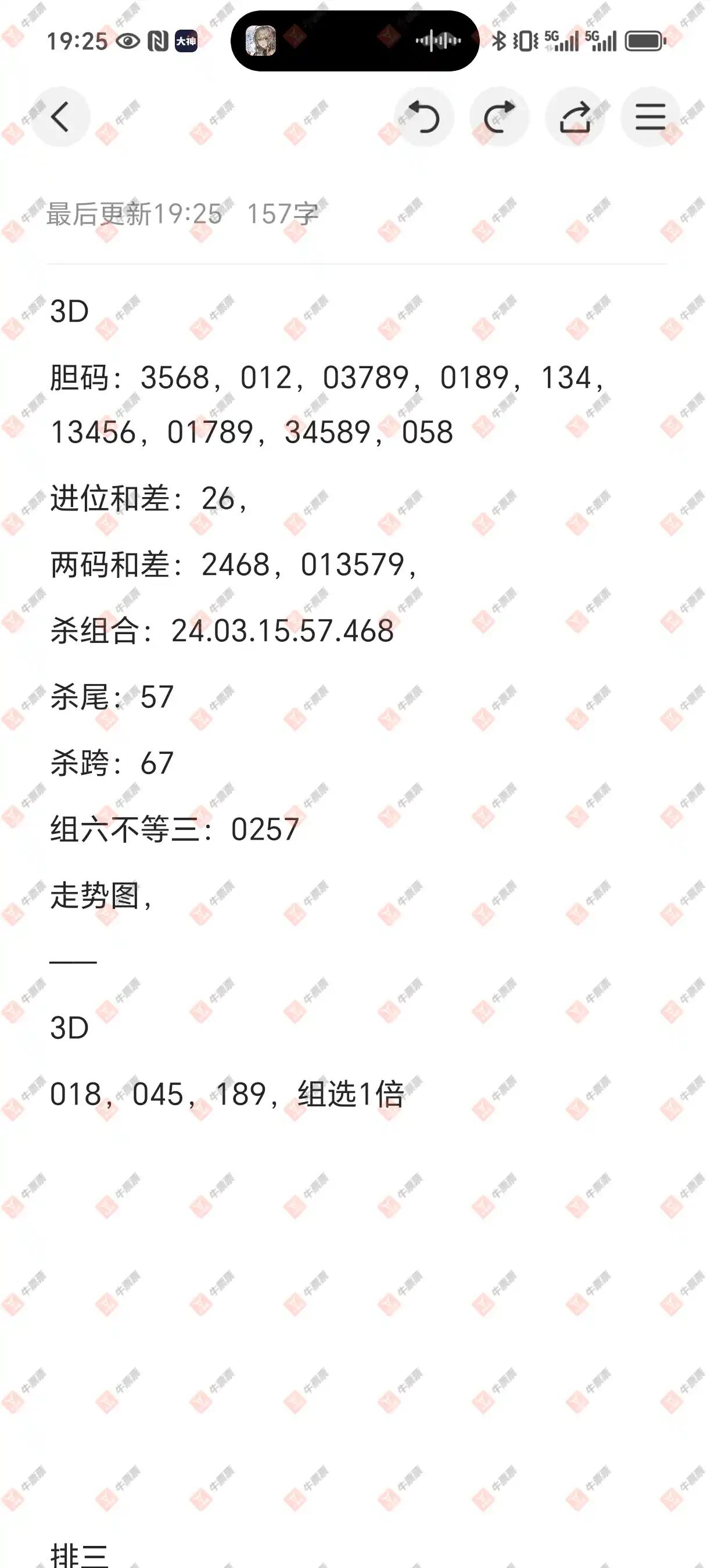Tap the note body to edit text
Image resolution: width=711 pixels, height=1568 pixels.
355,913
